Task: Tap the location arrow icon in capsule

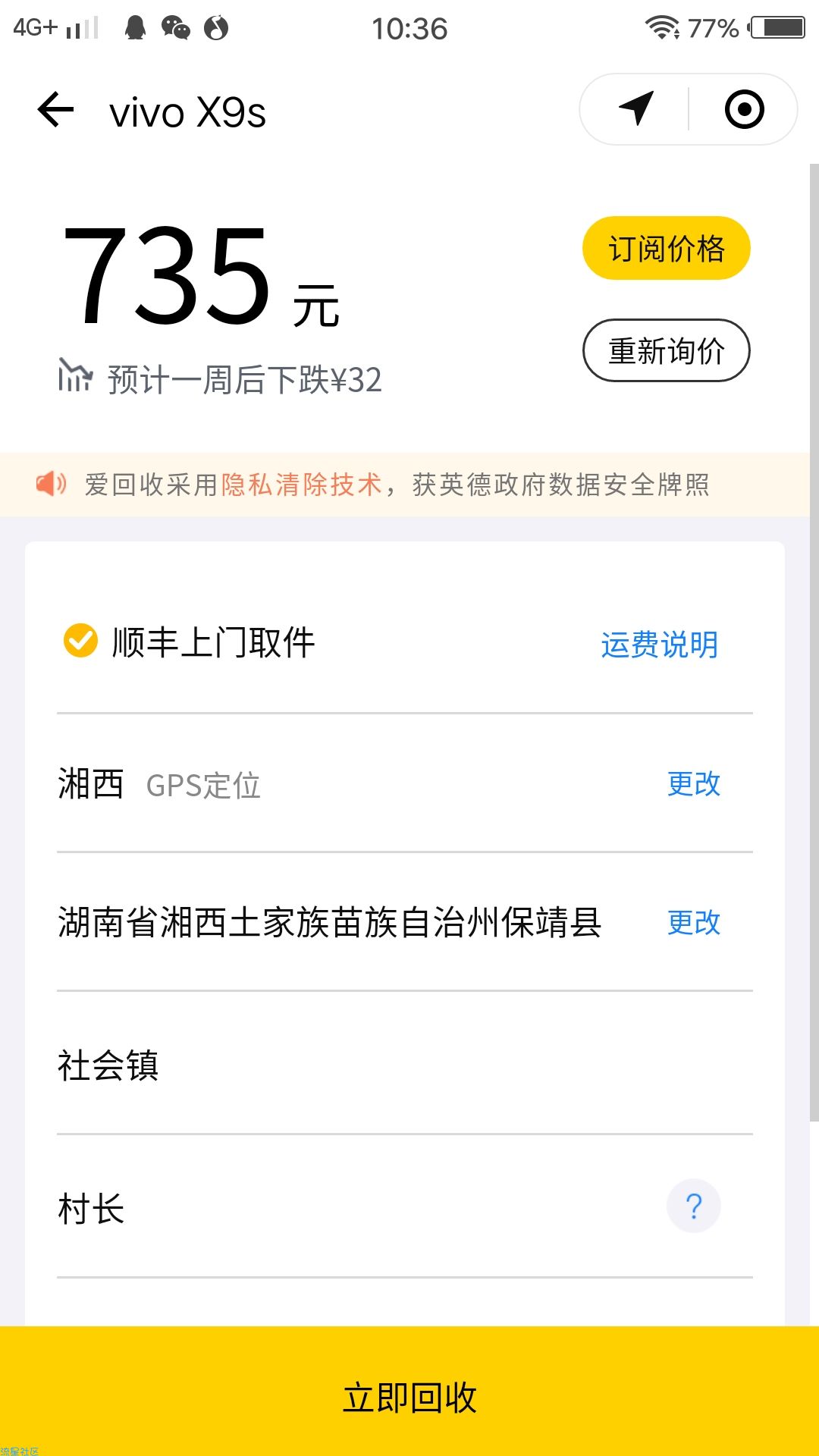Action: coord(635,109)
